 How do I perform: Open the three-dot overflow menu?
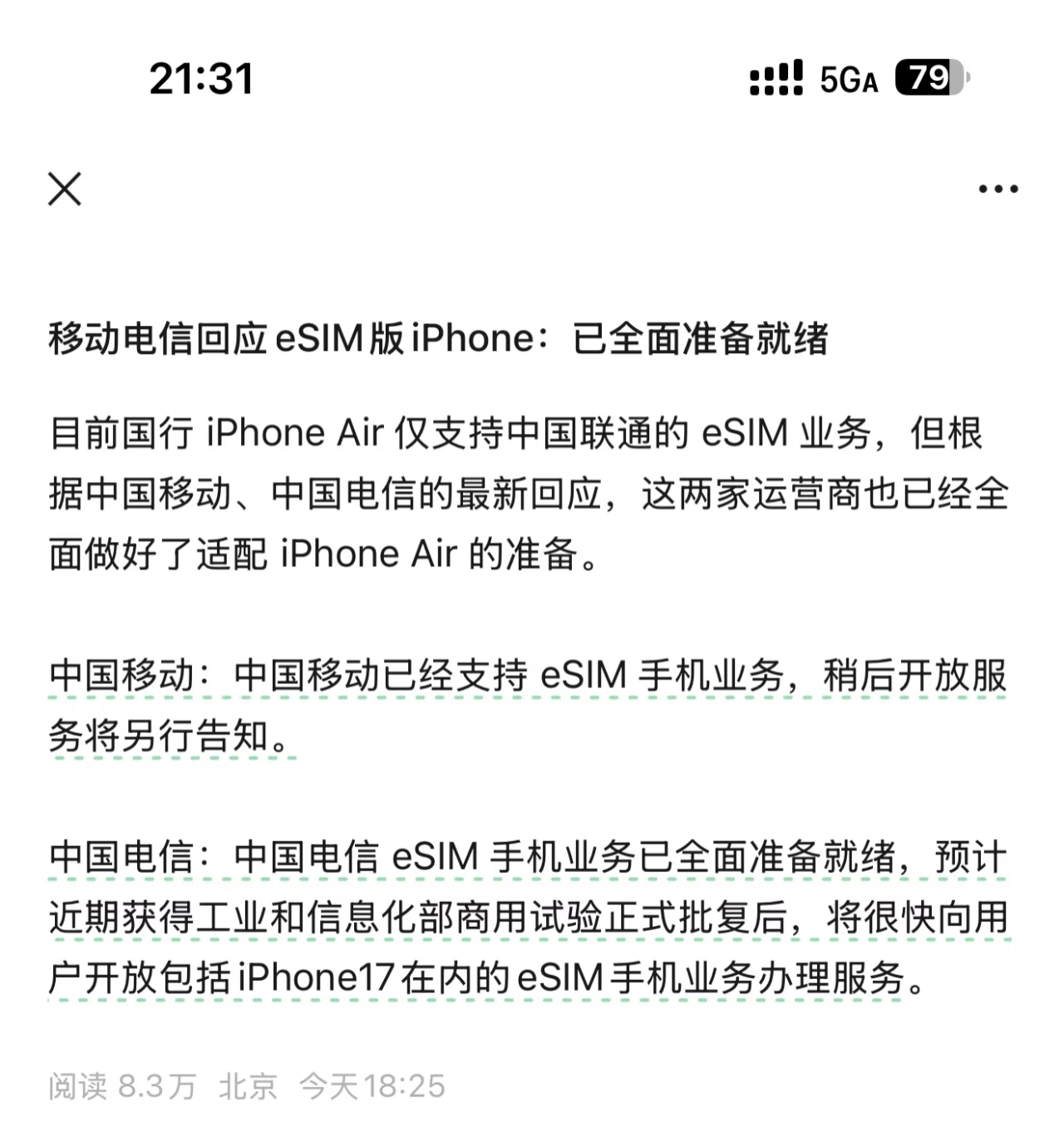[997, 190]
